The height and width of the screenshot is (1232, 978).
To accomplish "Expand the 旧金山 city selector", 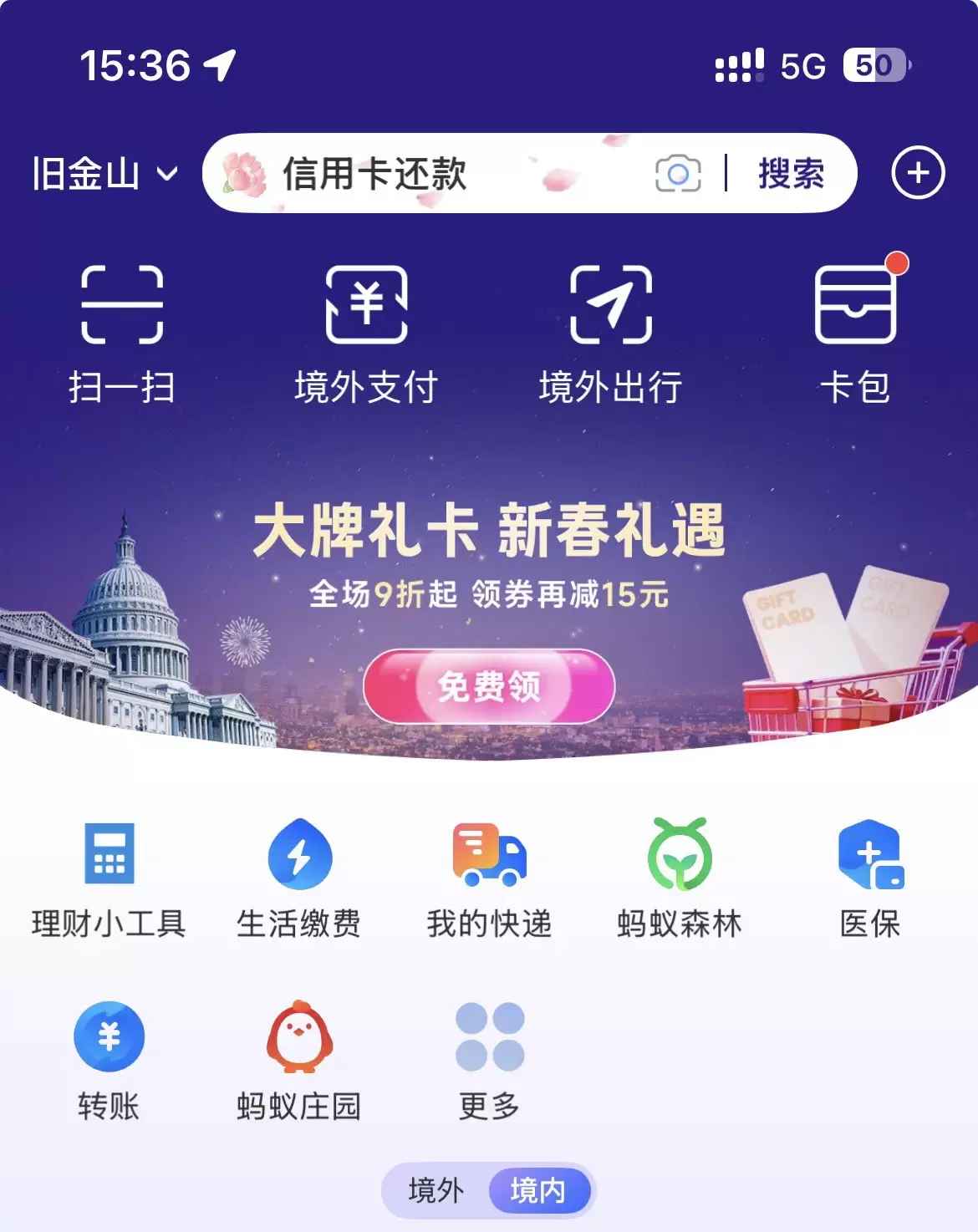I will pos(100,172).
